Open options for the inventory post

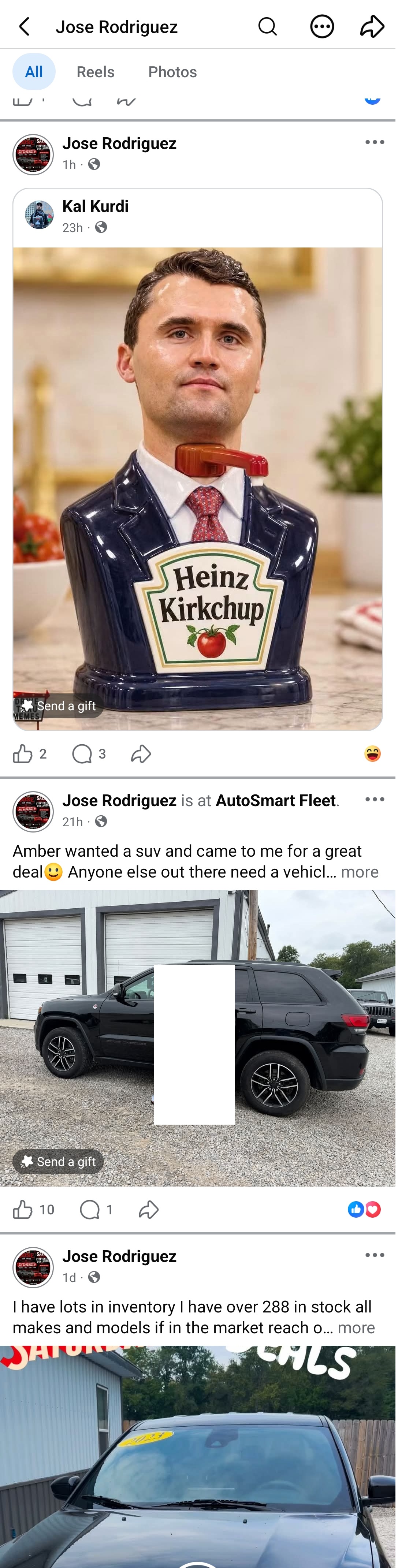coord(376,1256)
